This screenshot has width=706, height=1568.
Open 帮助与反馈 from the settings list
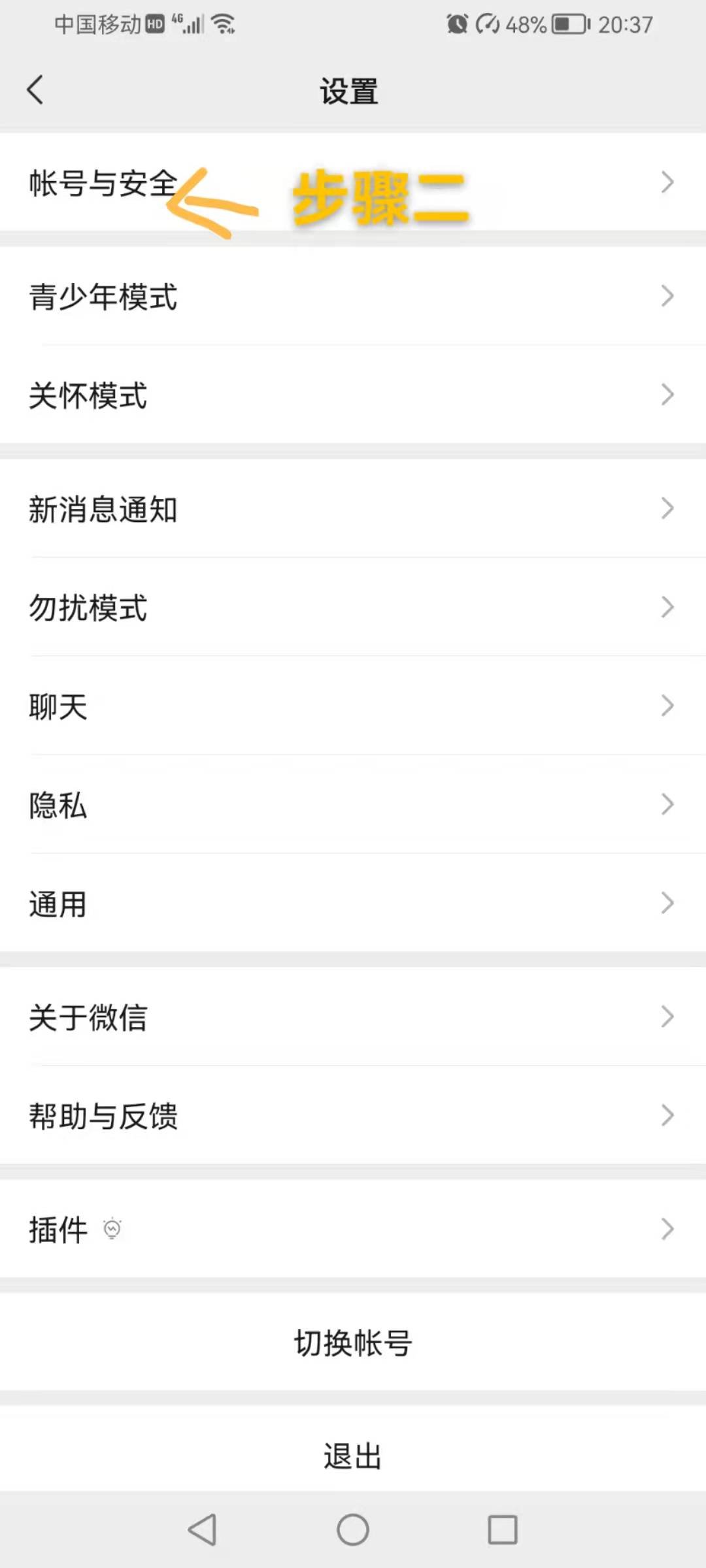(353, 1115)
